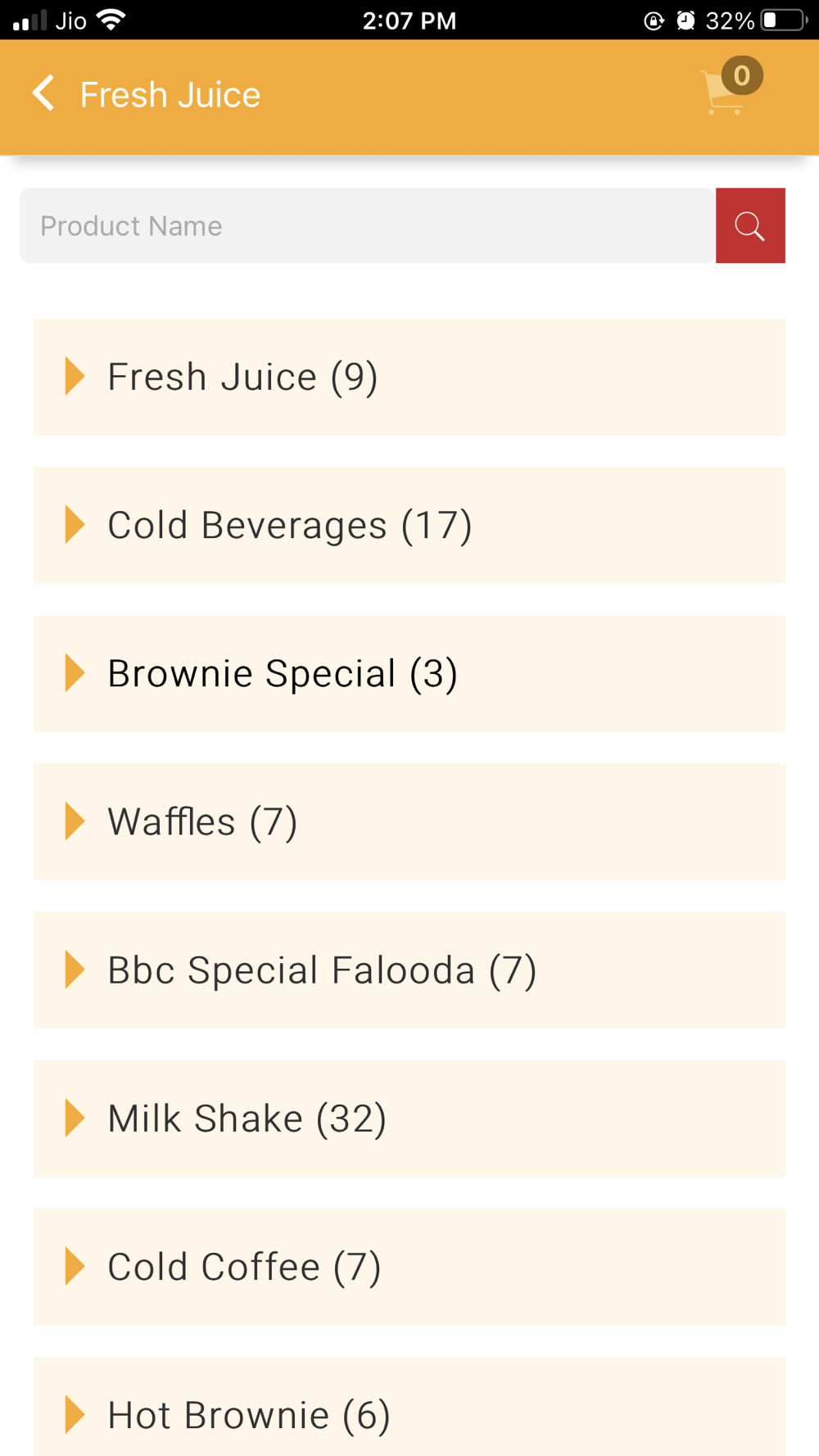Image resolution: width=819 pixels, height=1456 pixels.
Task: Expand the Cold Coffee (7) category
Action: 409,1266
